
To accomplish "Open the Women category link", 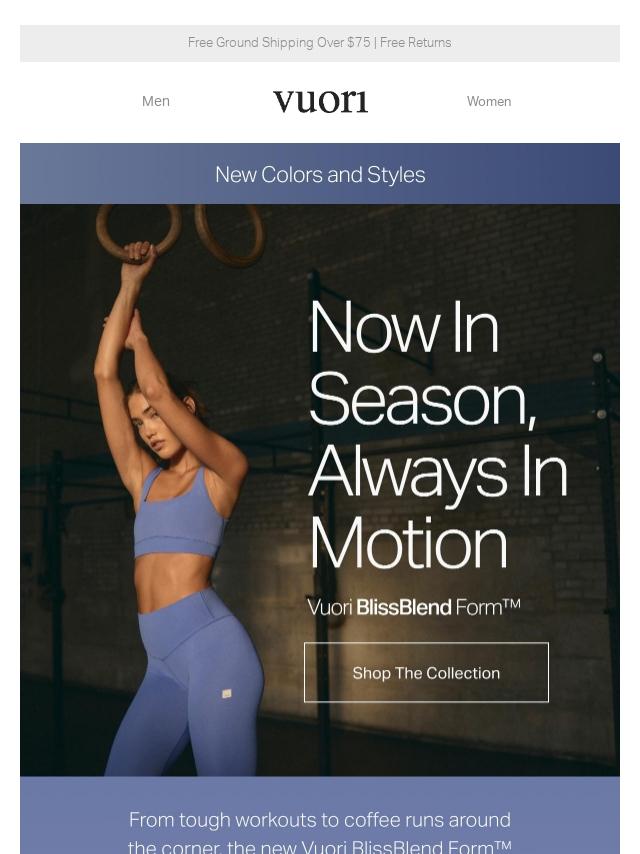I will [x=488, y=101].
